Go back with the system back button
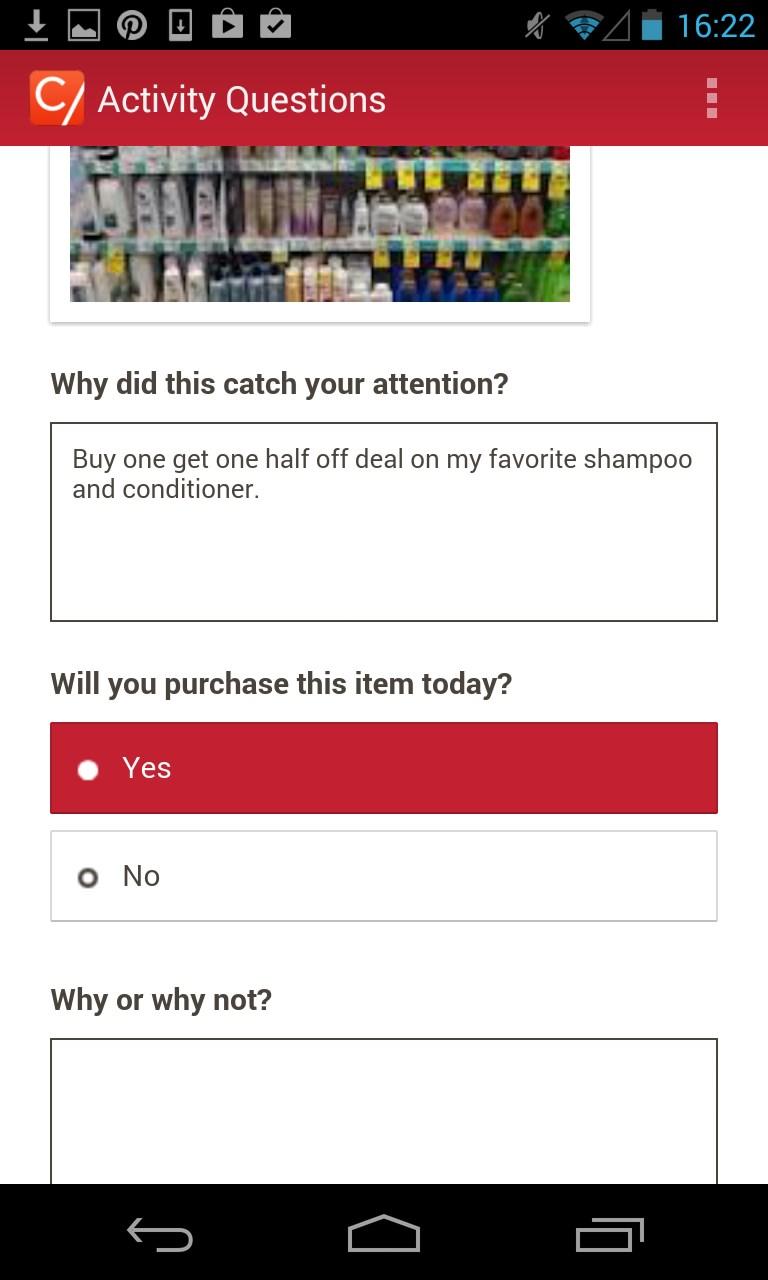This screenshot has height=1280, width=768. 160,1235
